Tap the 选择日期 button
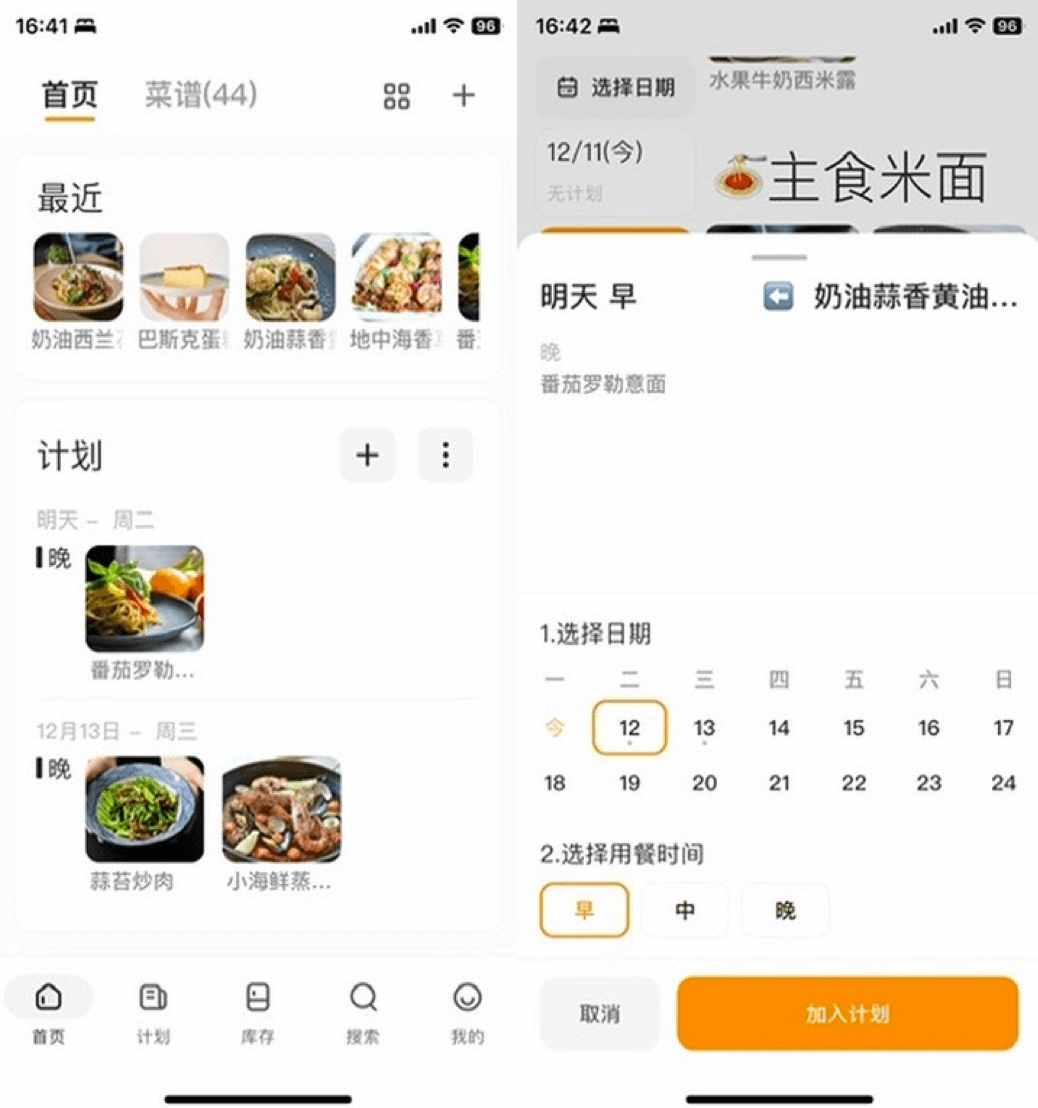This screenshot has width=1038, height=1108. coord(616,88)
